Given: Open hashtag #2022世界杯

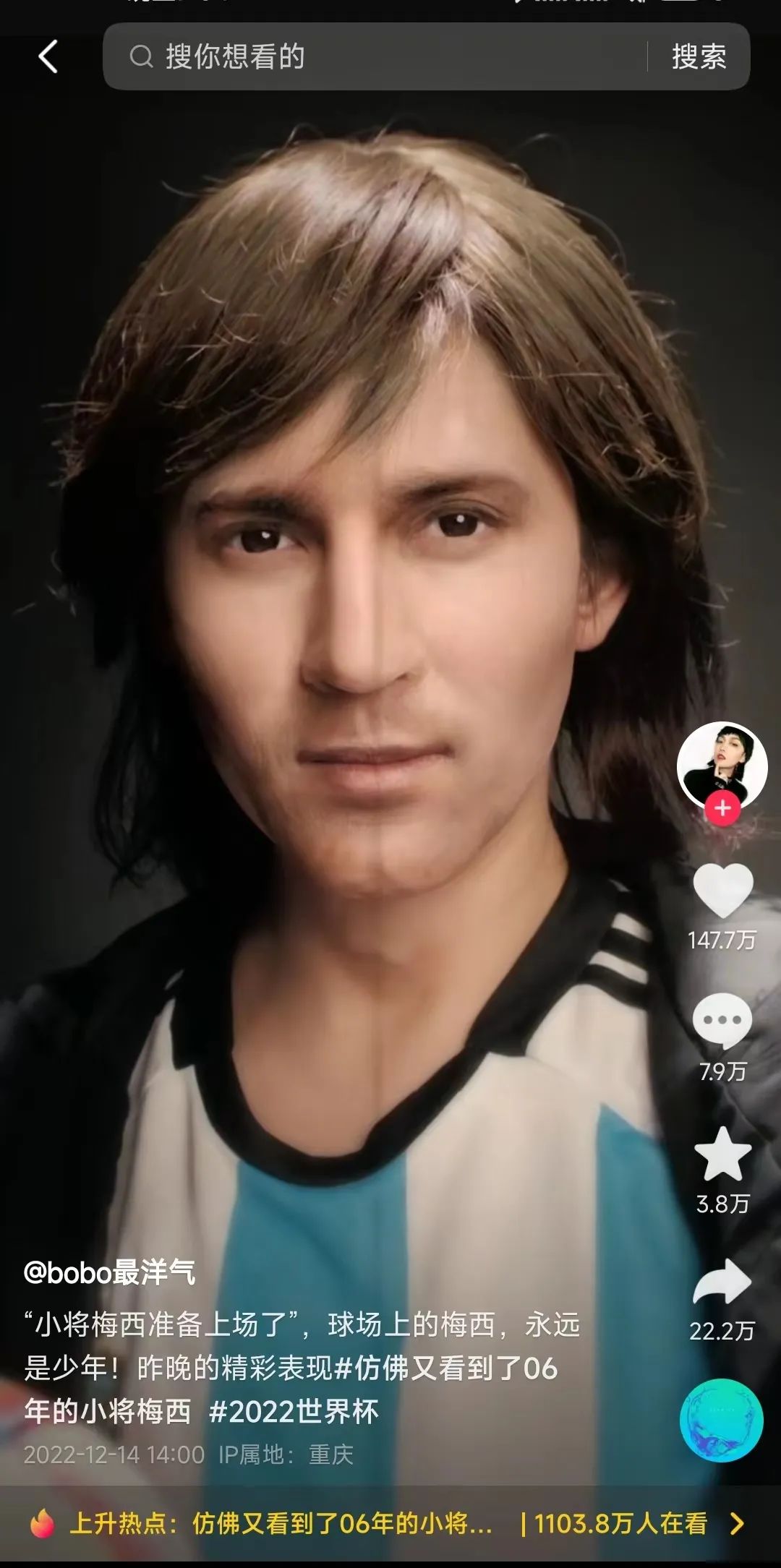Looking at the screenshot, I should pyautogui.click(x=294, y=1411).
